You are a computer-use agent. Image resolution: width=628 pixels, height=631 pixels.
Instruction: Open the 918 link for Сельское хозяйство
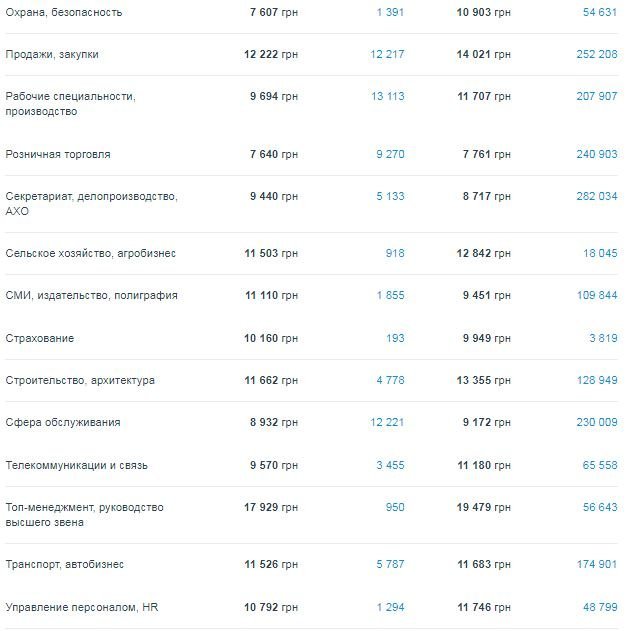point(394,254)
